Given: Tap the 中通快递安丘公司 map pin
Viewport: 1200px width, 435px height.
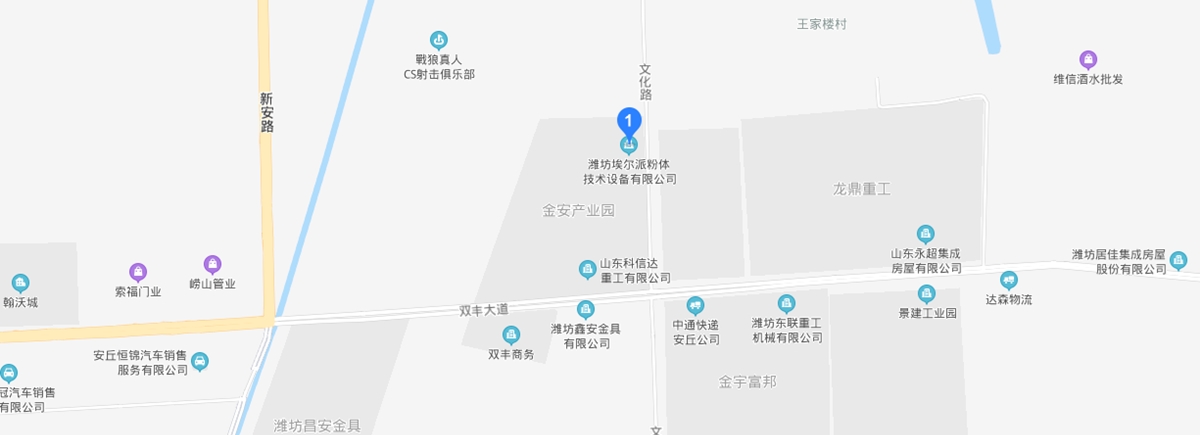Looking at the screenshot, I should tap(695, 305).
